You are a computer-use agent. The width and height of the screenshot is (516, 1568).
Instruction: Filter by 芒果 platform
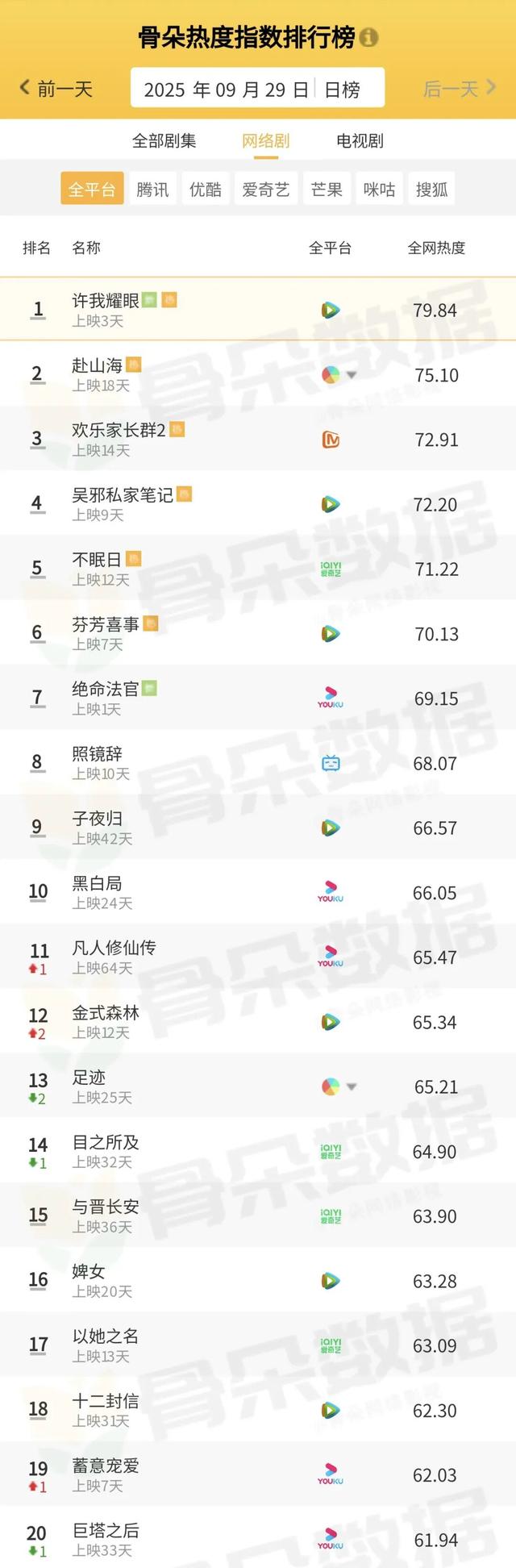pos(327,190)
